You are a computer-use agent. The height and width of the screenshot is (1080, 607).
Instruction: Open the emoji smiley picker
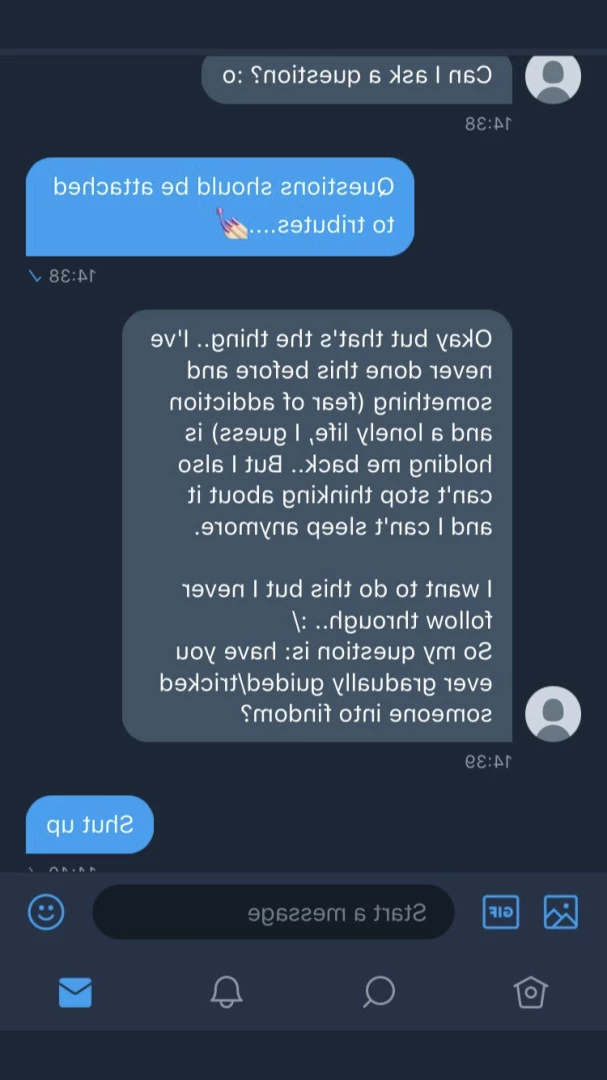click(x=46, y=912)
